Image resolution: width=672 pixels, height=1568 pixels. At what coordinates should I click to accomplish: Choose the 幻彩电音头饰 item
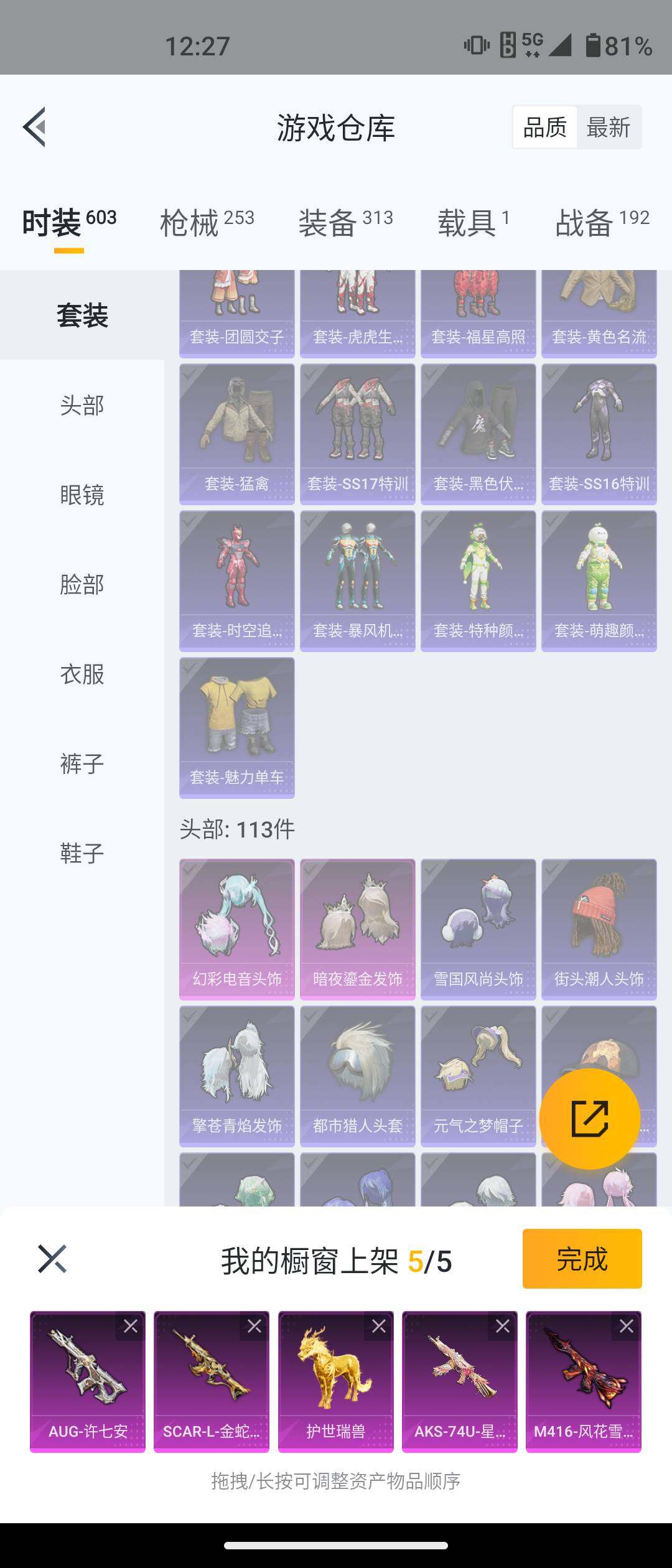(236, 928)
